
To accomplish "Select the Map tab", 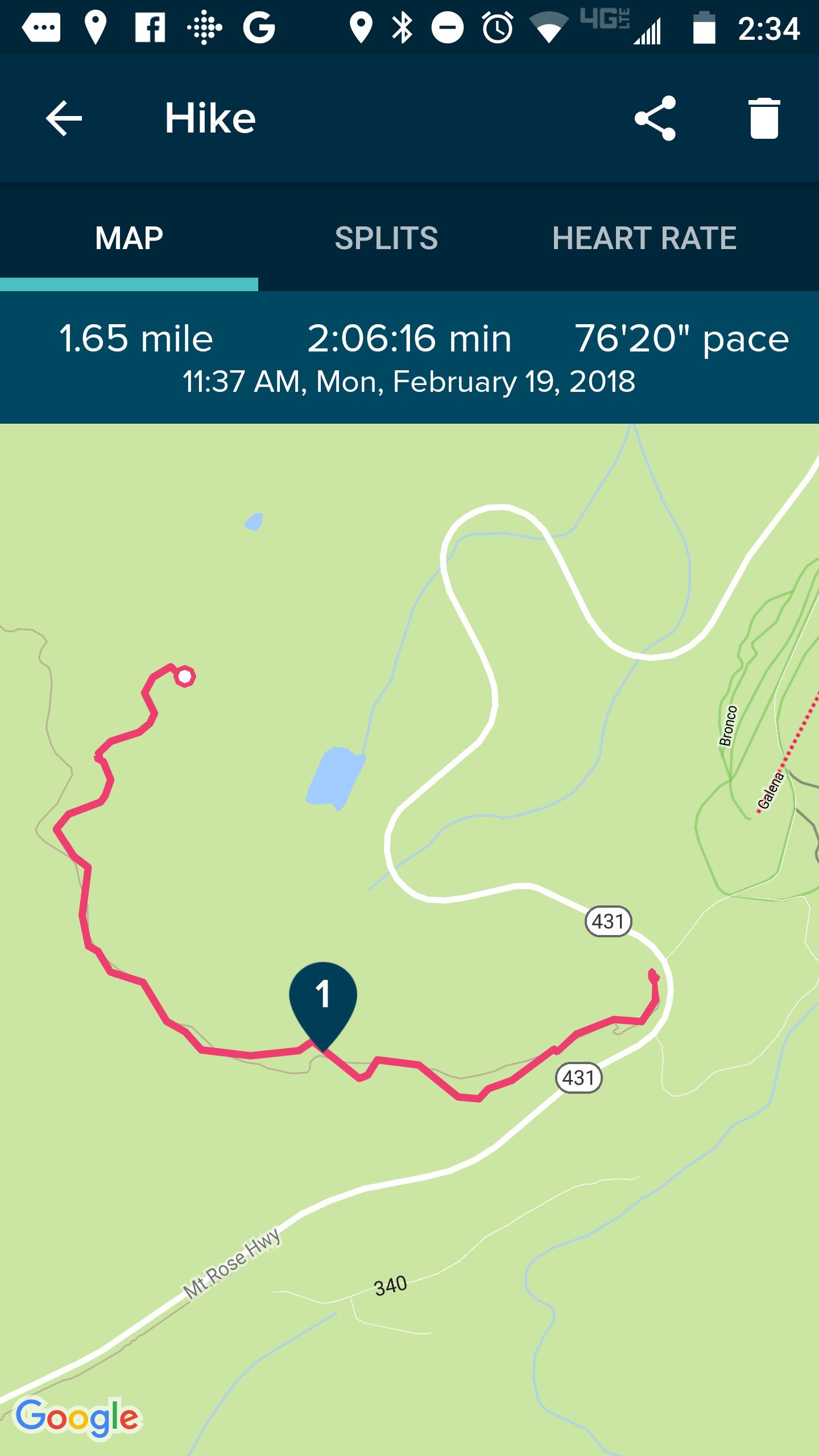I will point(129,238).
